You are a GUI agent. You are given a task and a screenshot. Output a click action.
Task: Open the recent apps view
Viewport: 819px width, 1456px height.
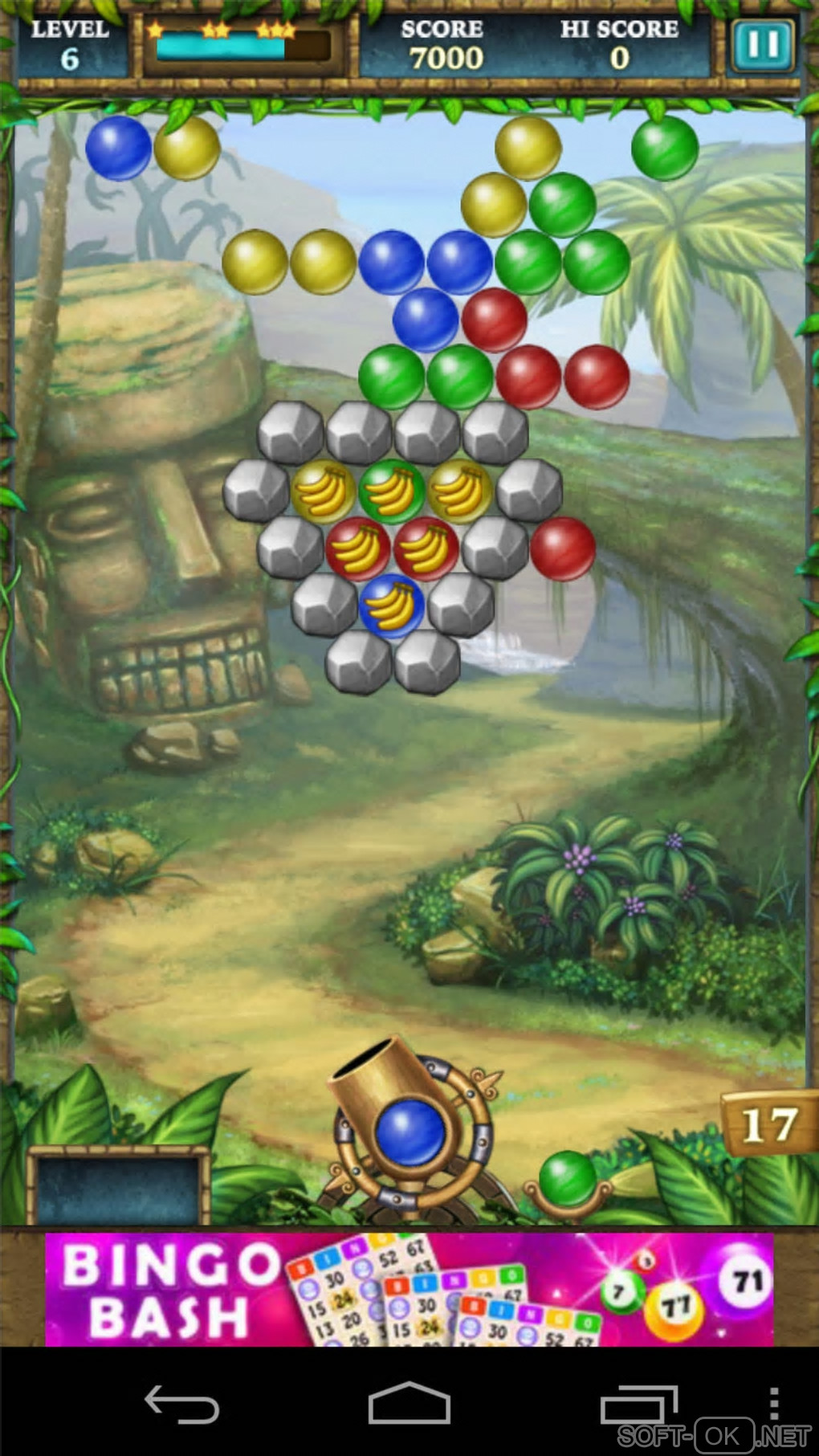click(638, 1405)
